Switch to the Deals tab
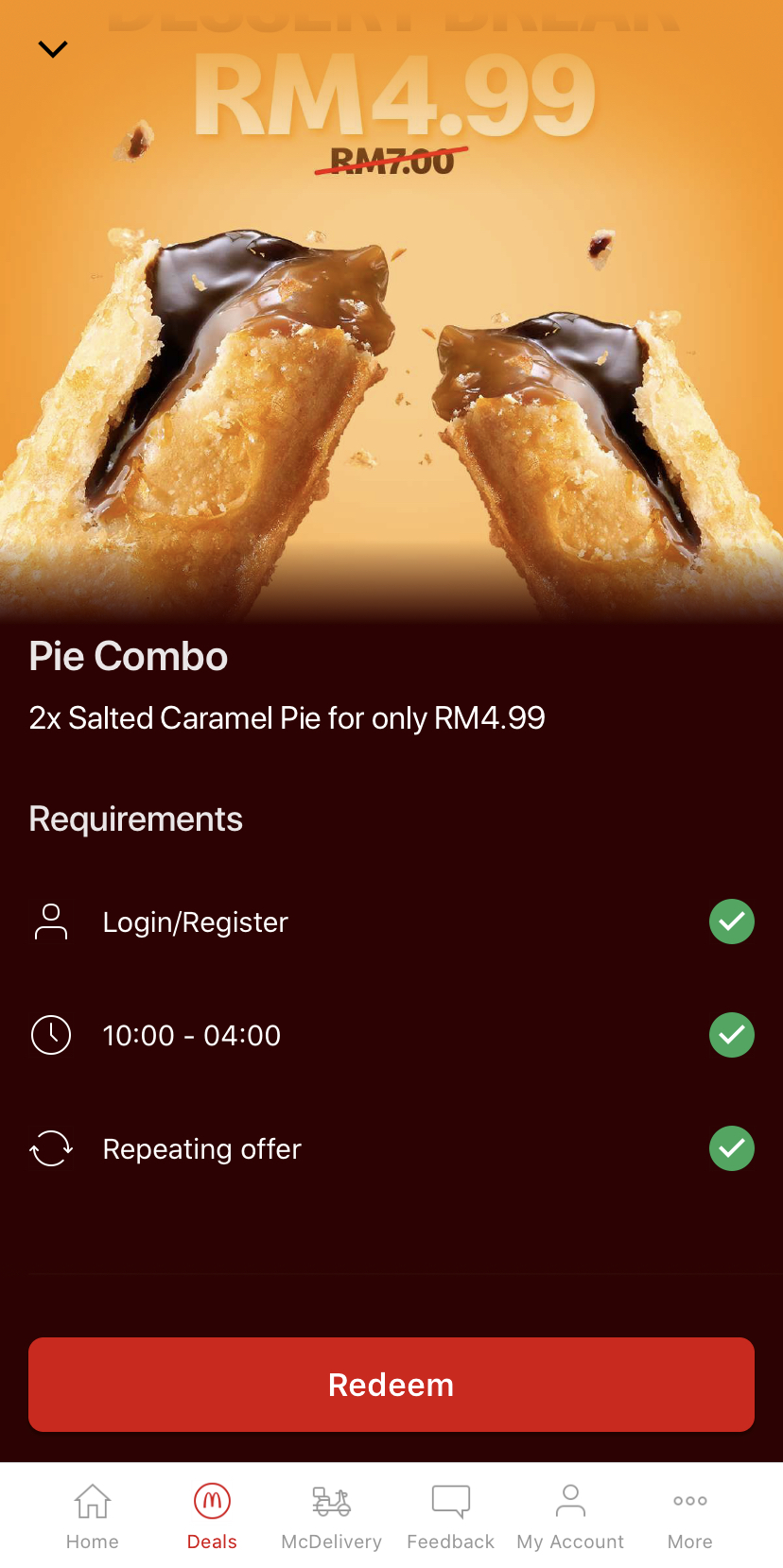 click(x=212, y=1515)
